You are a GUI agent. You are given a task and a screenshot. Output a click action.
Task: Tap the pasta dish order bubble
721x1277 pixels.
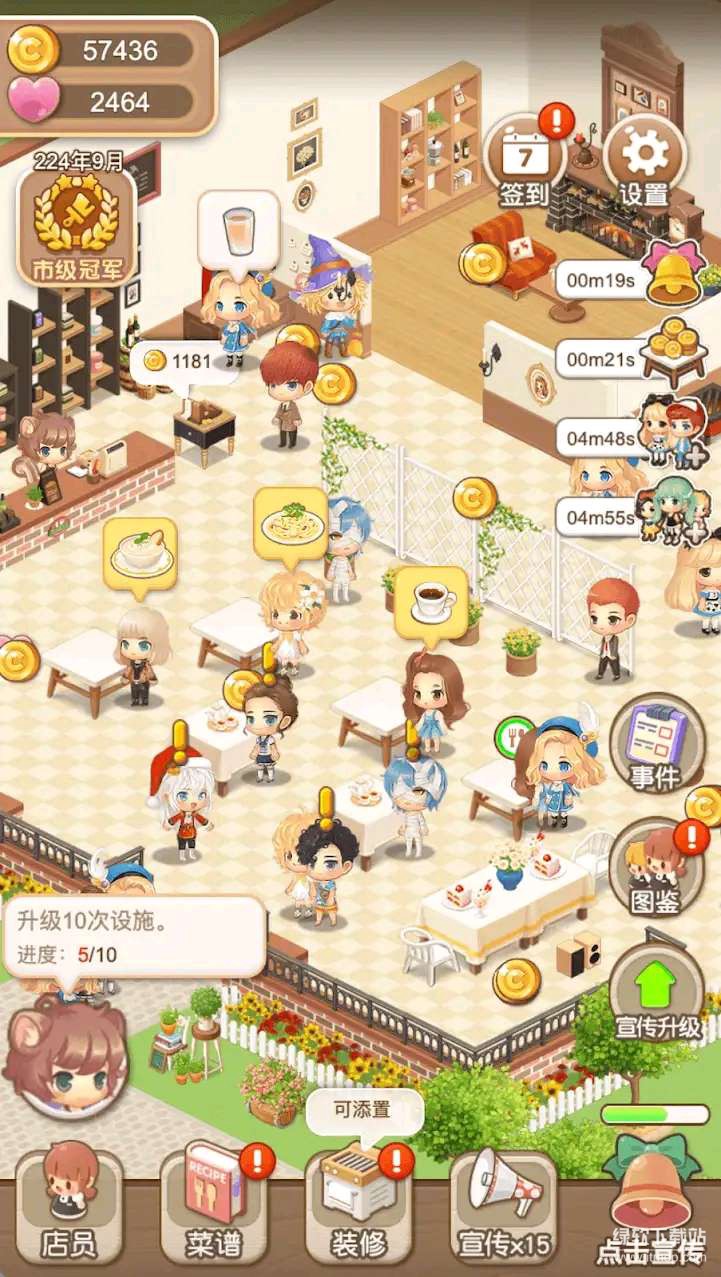point(290,522)
